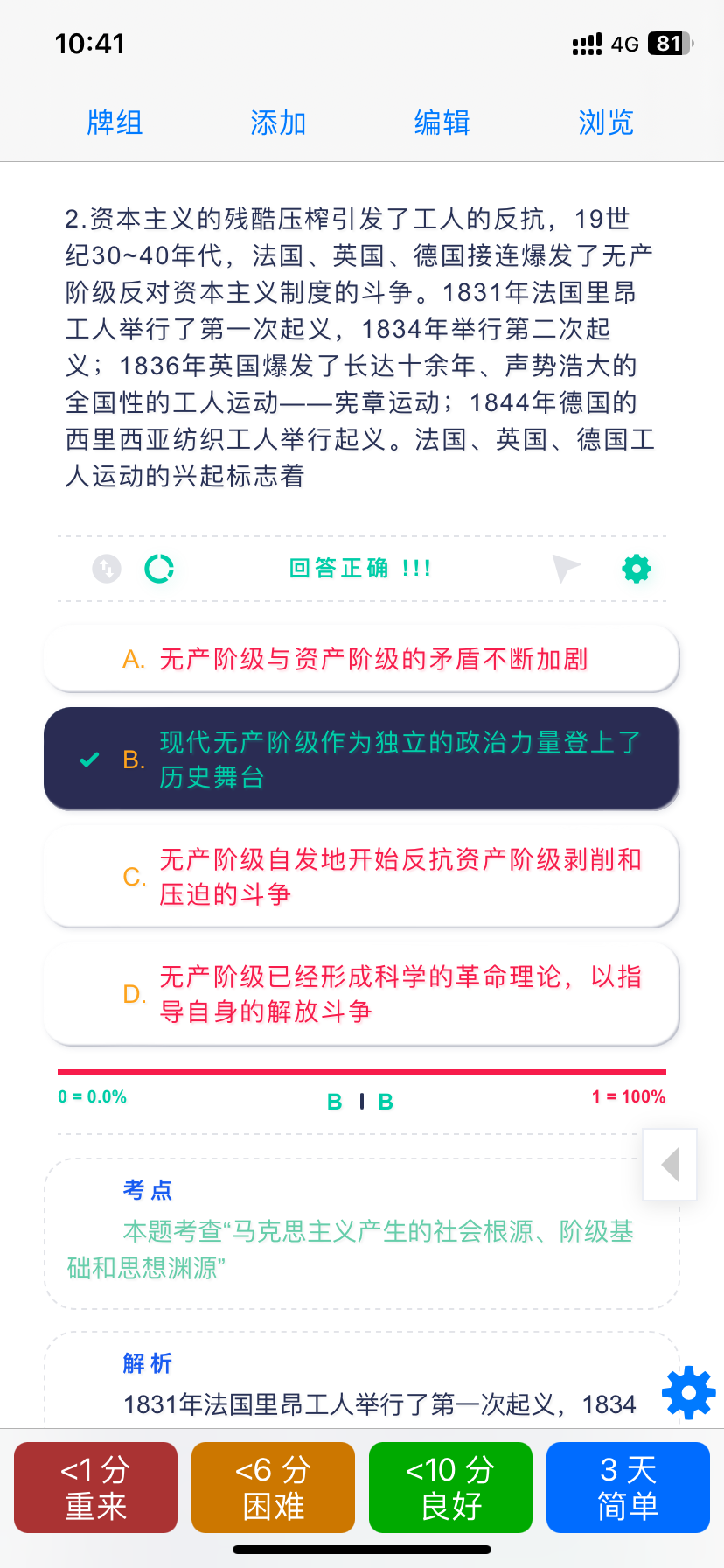This screenshot has height=1568, width=724.
Task: Pick answer option D
Action: click(x=361, y=993)
